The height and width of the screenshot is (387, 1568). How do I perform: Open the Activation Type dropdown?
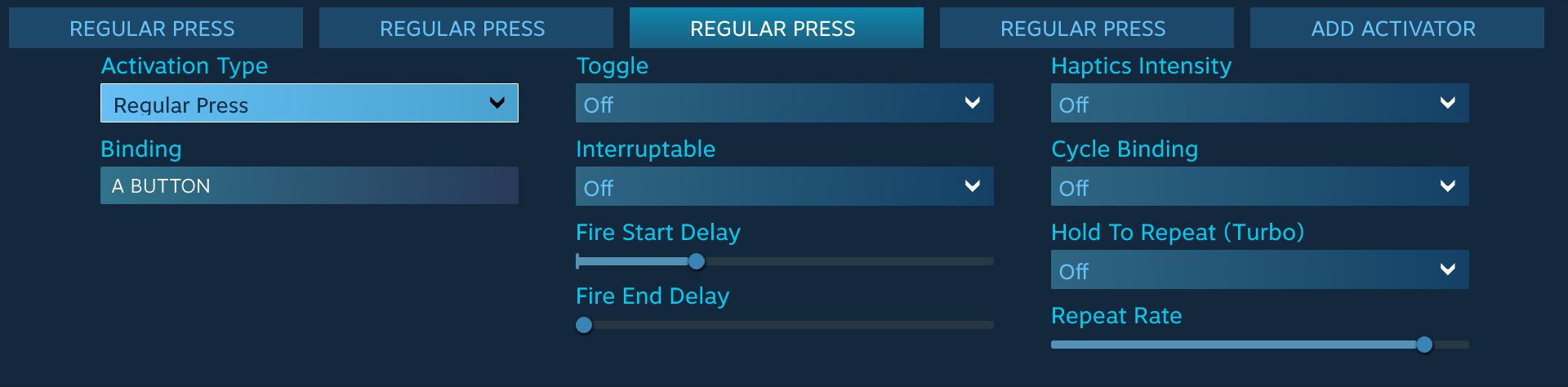pos(309,104)
